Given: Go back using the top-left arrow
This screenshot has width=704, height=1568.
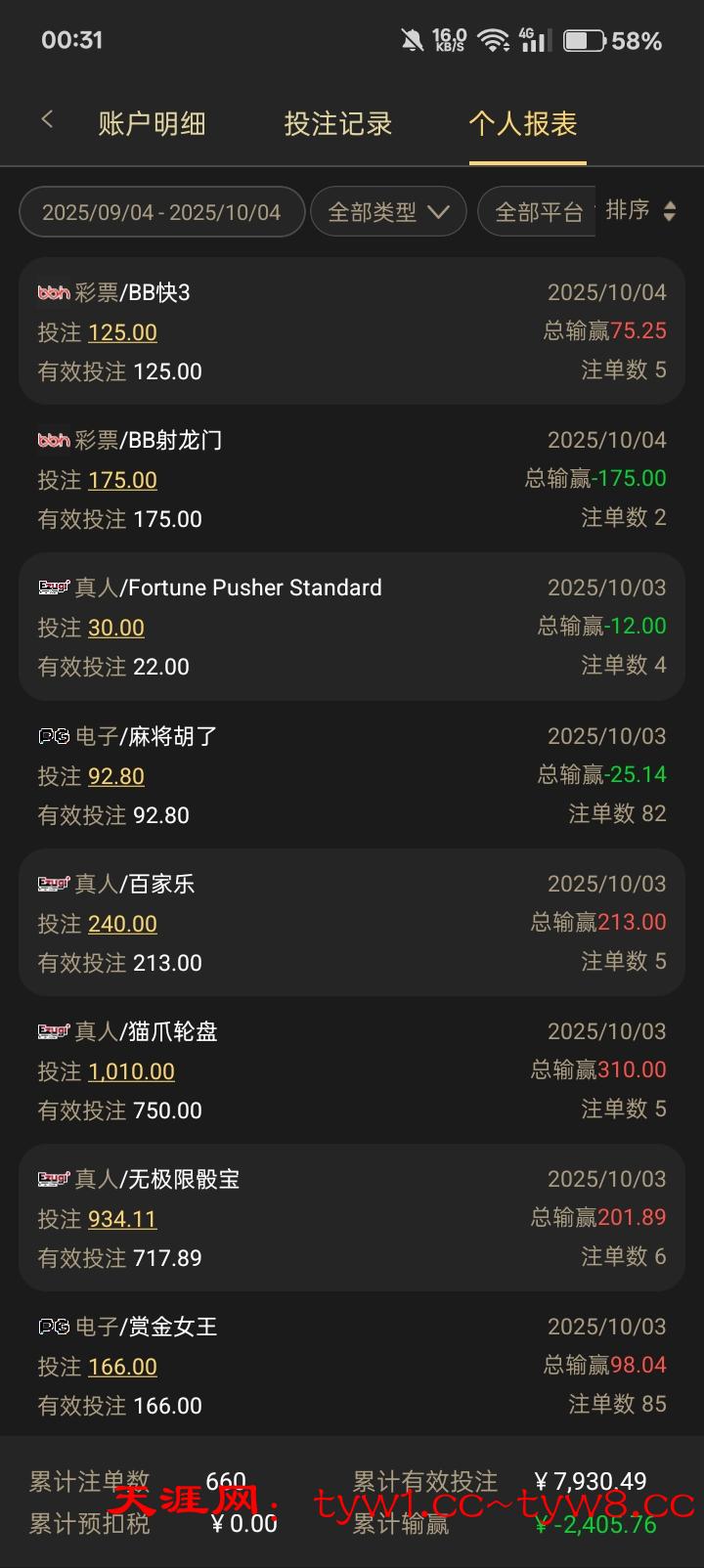Looking at the screenshot, I should pyautogui.click(x=47, y=120).
